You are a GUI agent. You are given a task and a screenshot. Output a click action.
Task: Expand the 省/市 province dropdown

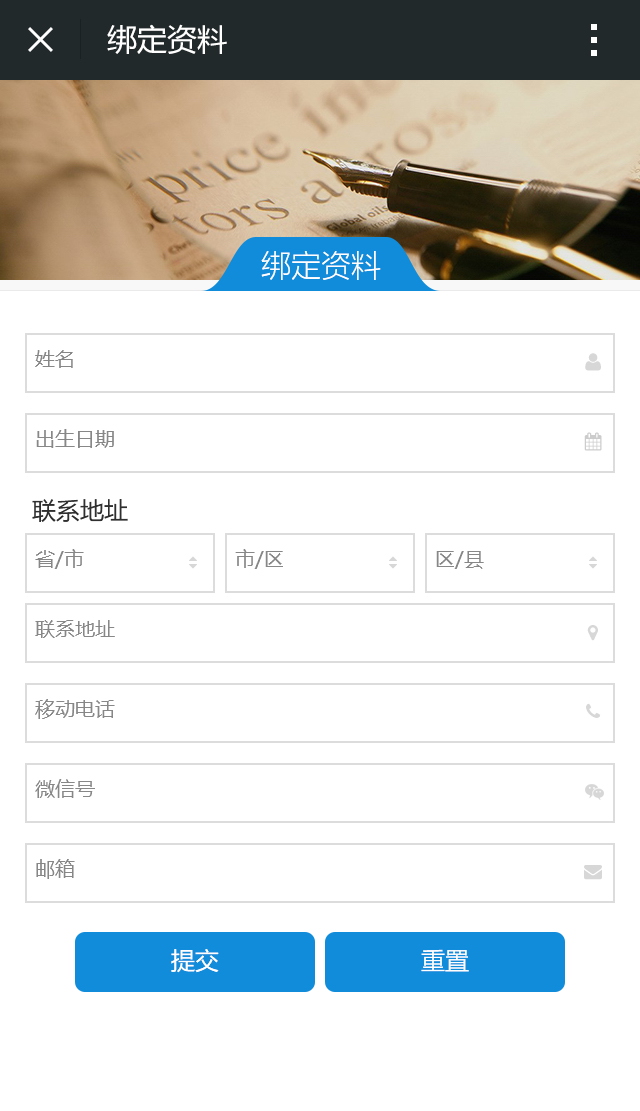coord(120,563)
